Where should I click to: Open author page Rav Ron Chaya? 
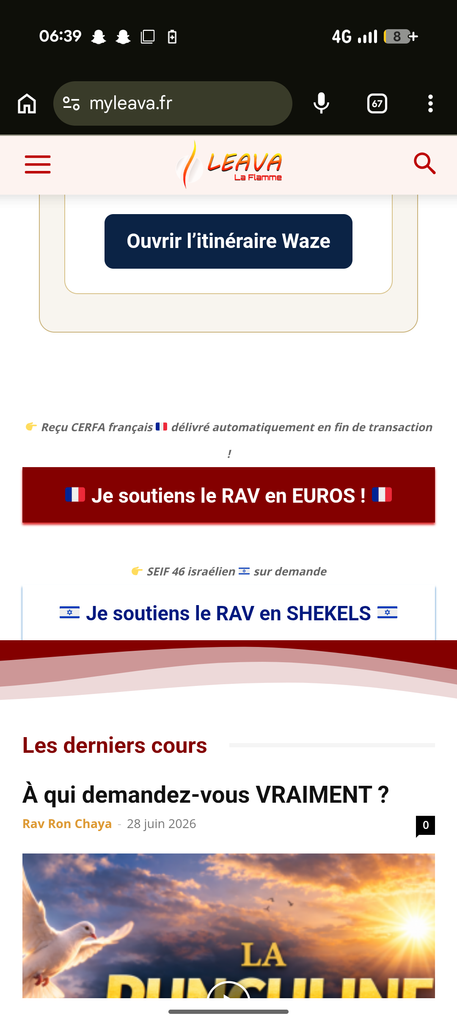(67, 824)
